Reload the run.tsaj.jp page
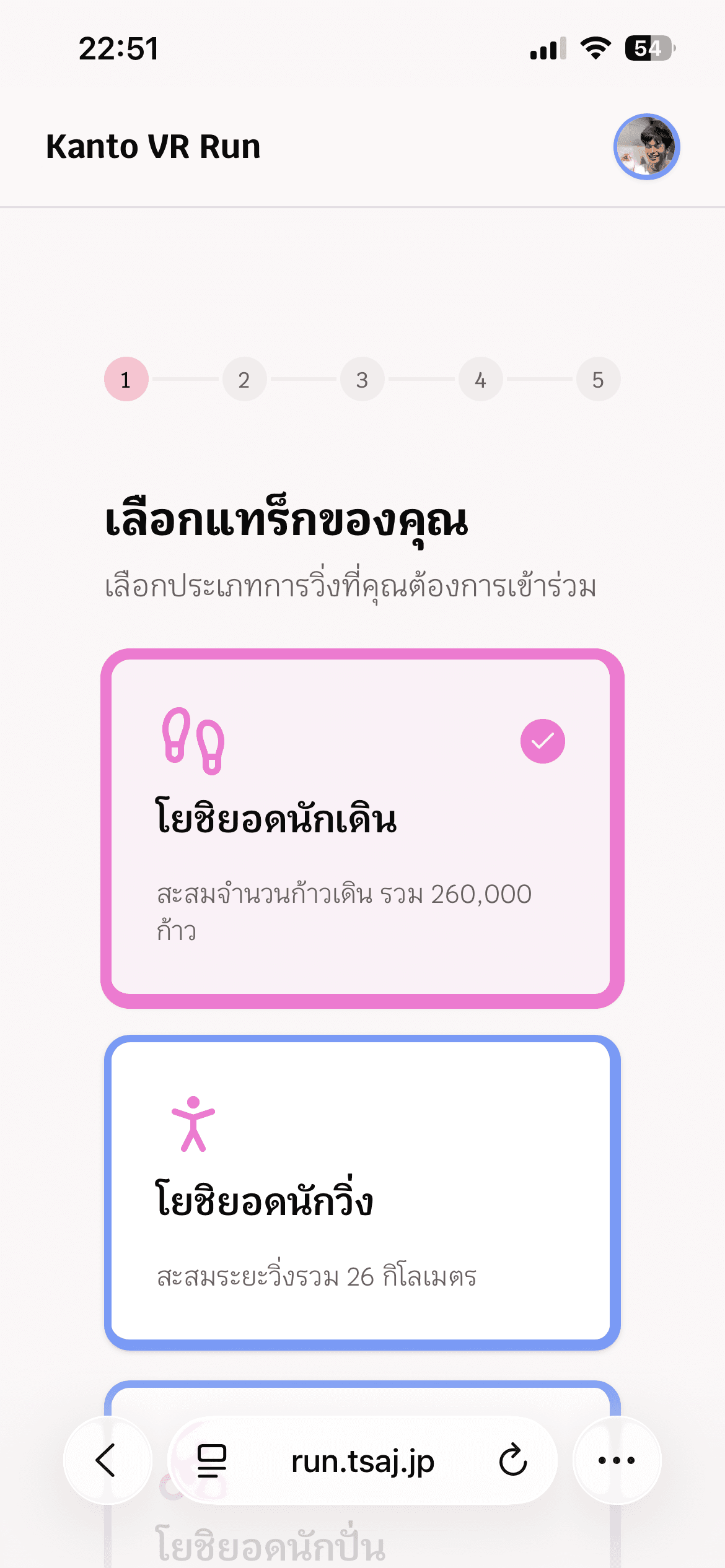This screenshot has width=725, height=1568. click(x=512, y=1460)
